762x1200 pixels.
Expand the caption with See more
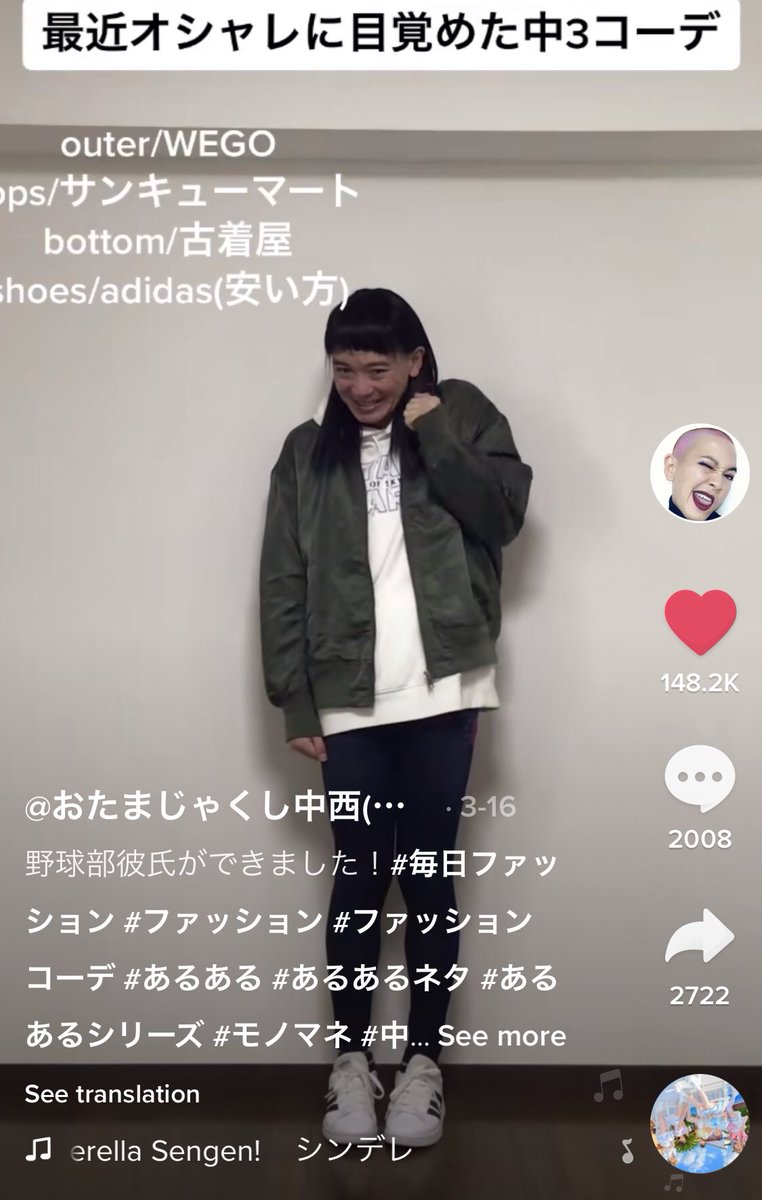[x=502, y=1035]
